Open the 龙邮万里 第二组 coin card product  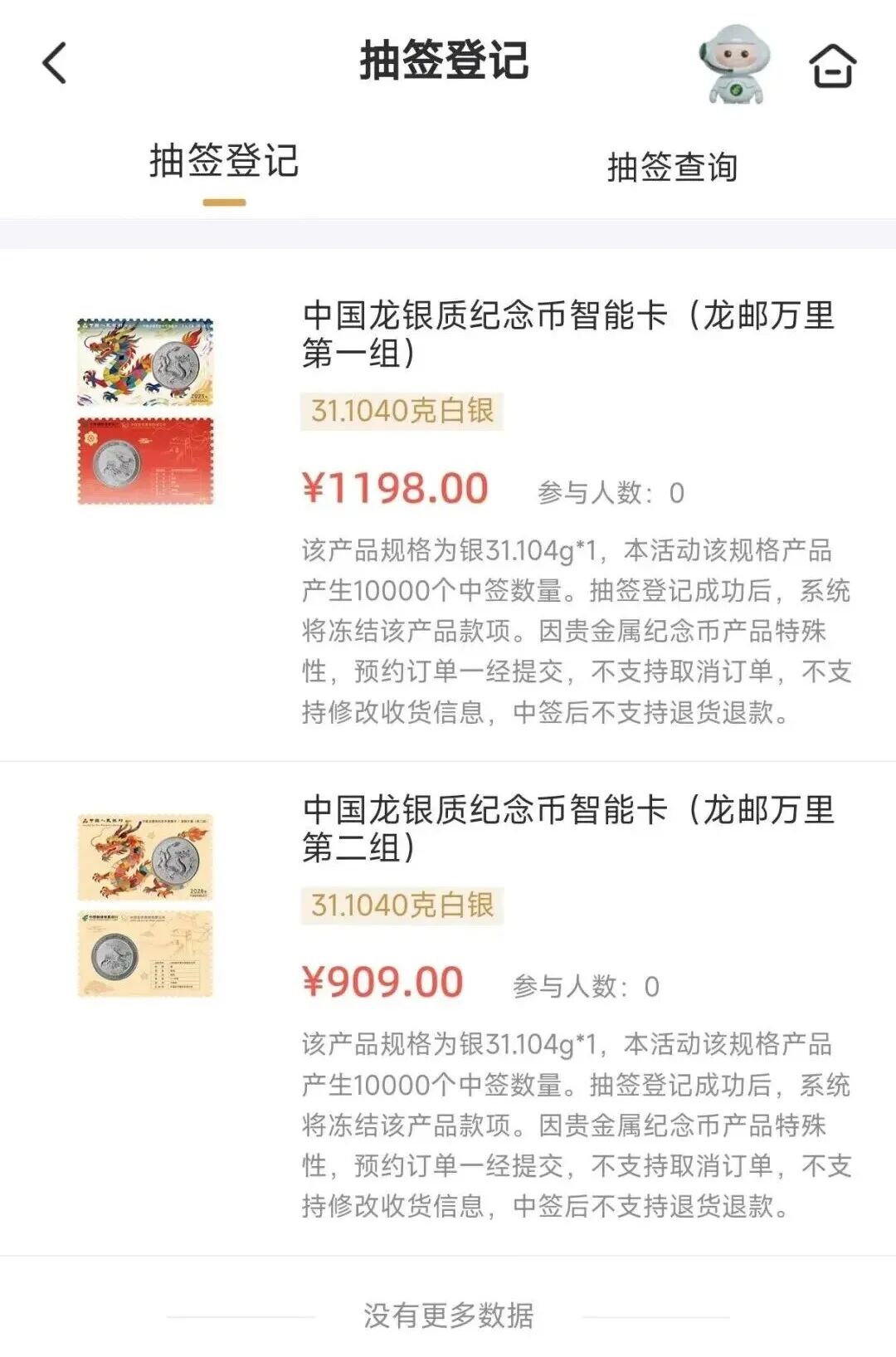coord(567,827)
